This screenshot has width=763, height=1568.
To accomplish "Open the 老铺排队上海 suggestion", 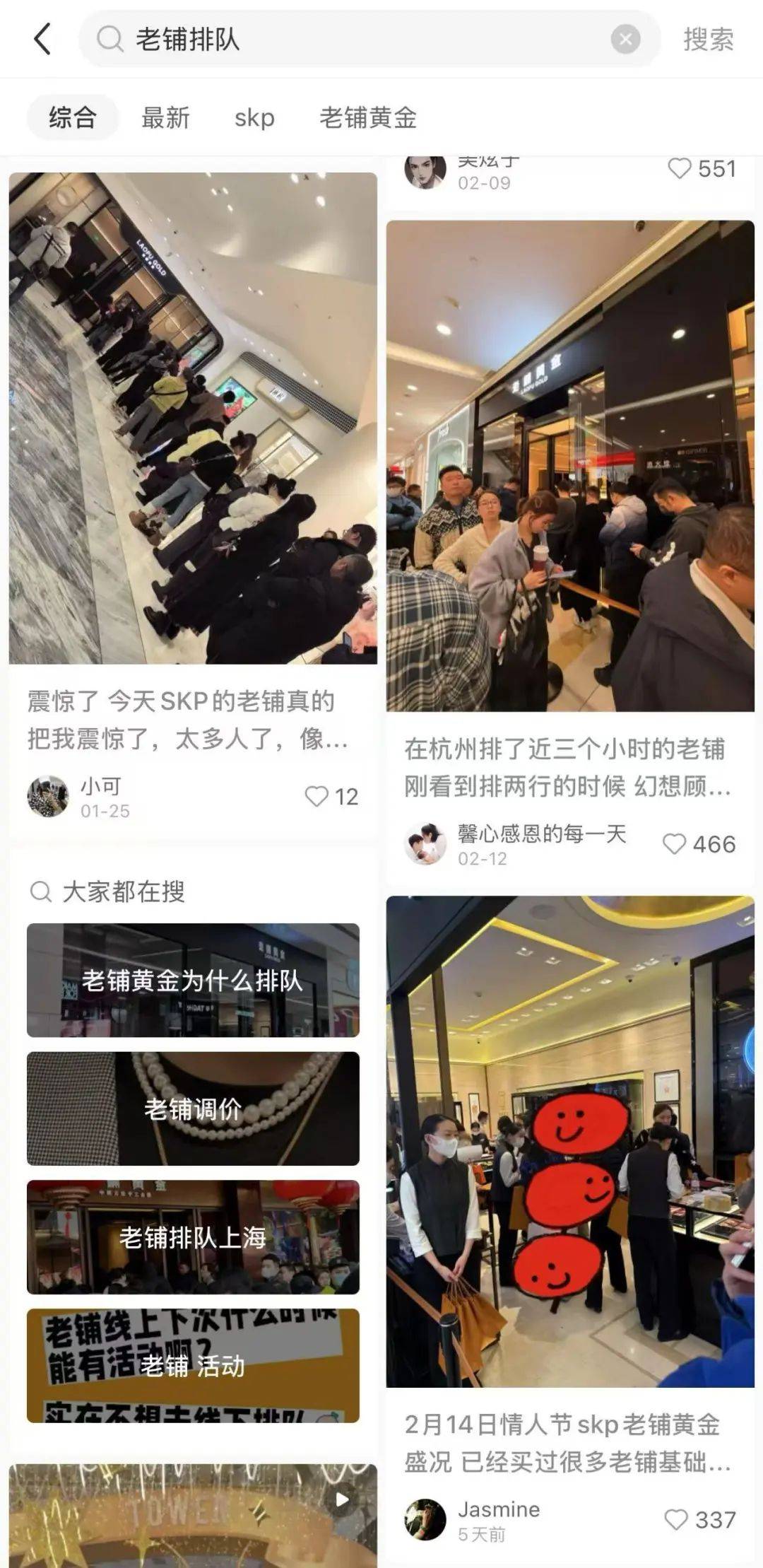I will coord(193,1237).
